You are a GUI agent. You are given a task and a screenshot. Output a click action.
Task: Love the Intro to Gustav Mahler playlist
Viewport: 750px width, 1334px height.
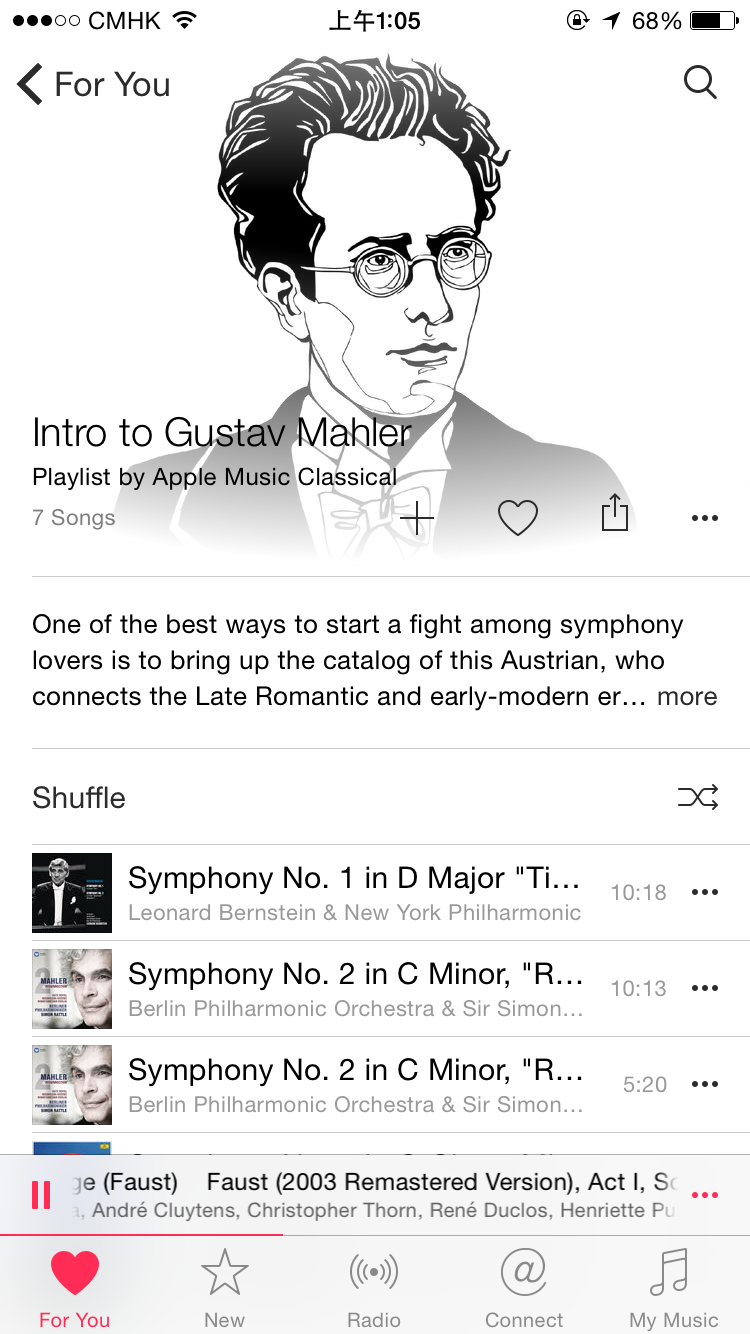(x=517, y=517)
